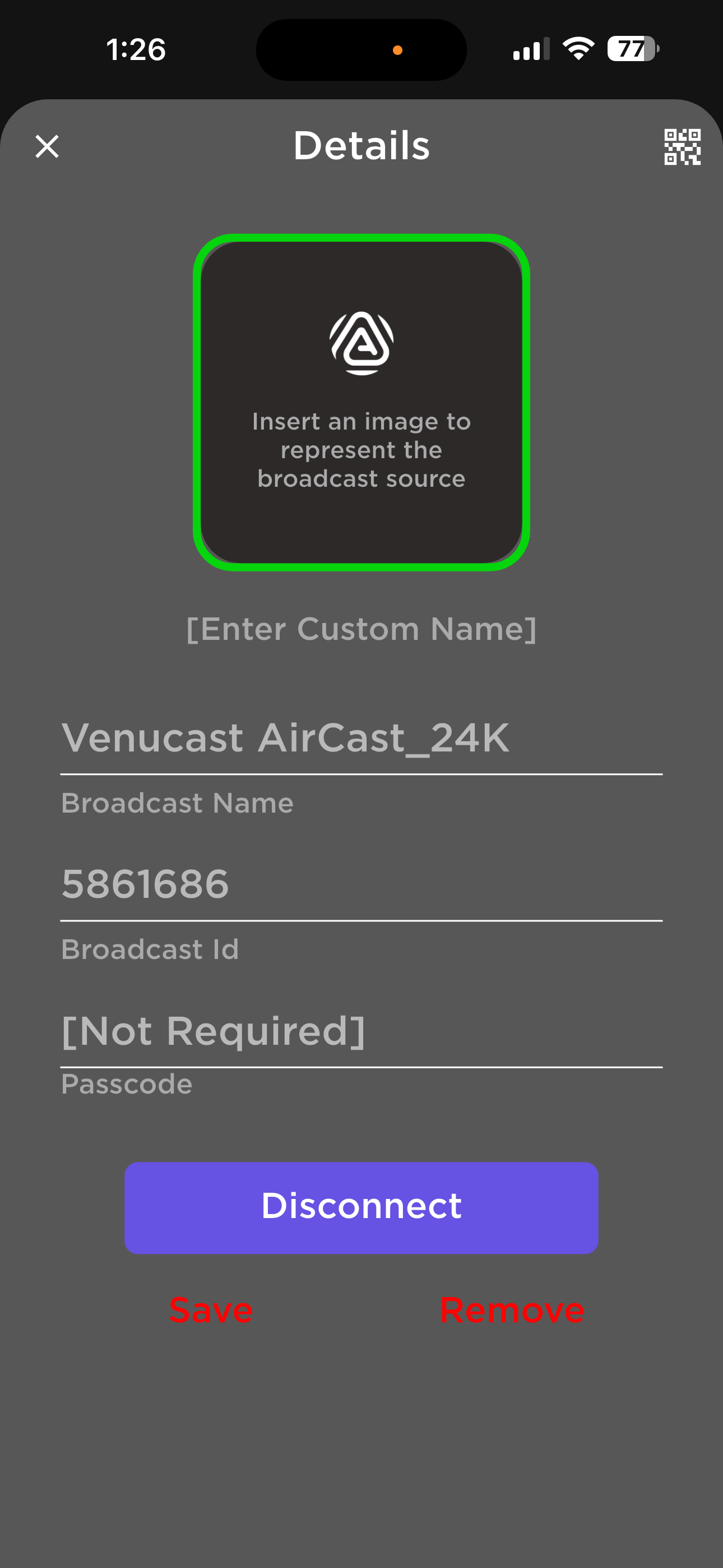Edit the Broadcast Id field

(361, 884)
